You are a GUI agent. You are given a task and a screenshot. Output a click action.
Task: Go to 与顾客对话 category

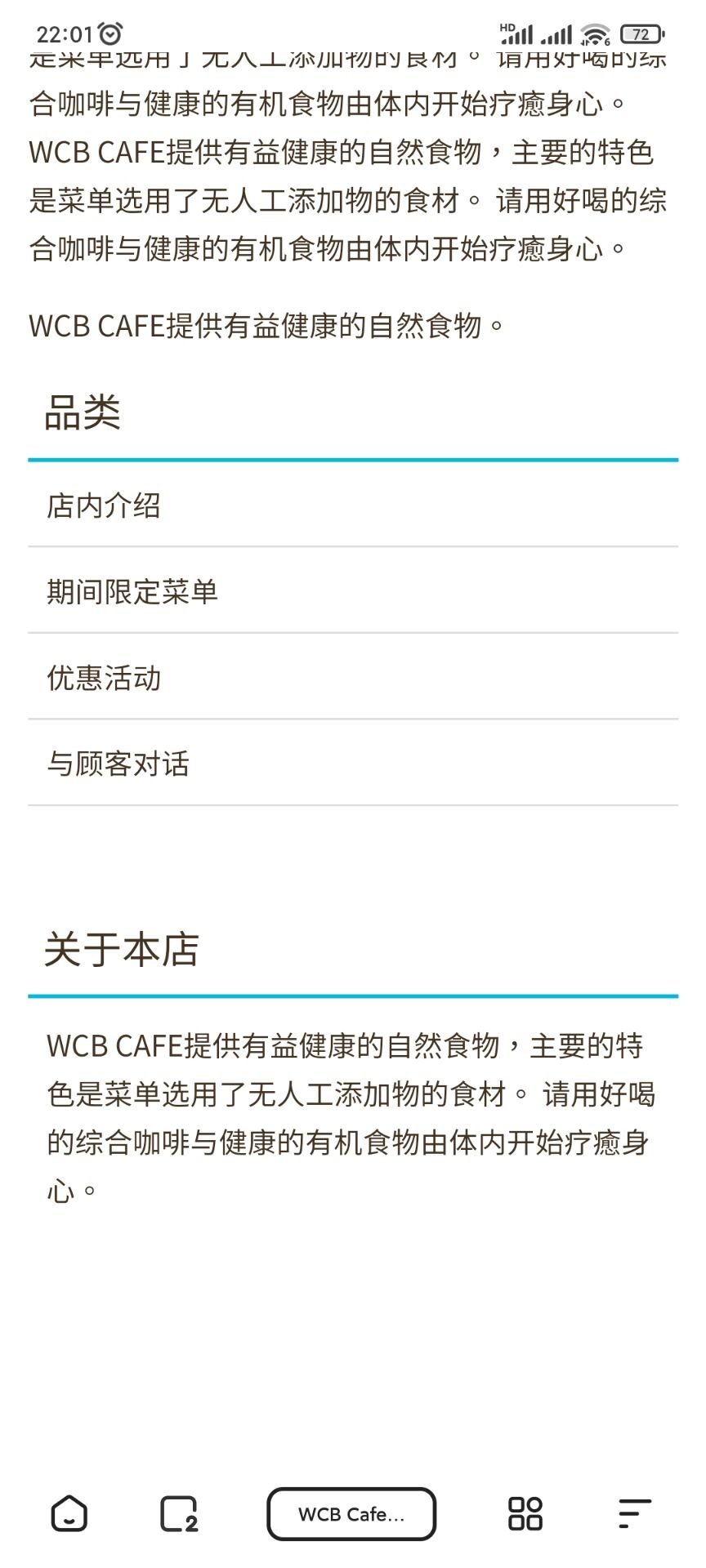point(118,764)
